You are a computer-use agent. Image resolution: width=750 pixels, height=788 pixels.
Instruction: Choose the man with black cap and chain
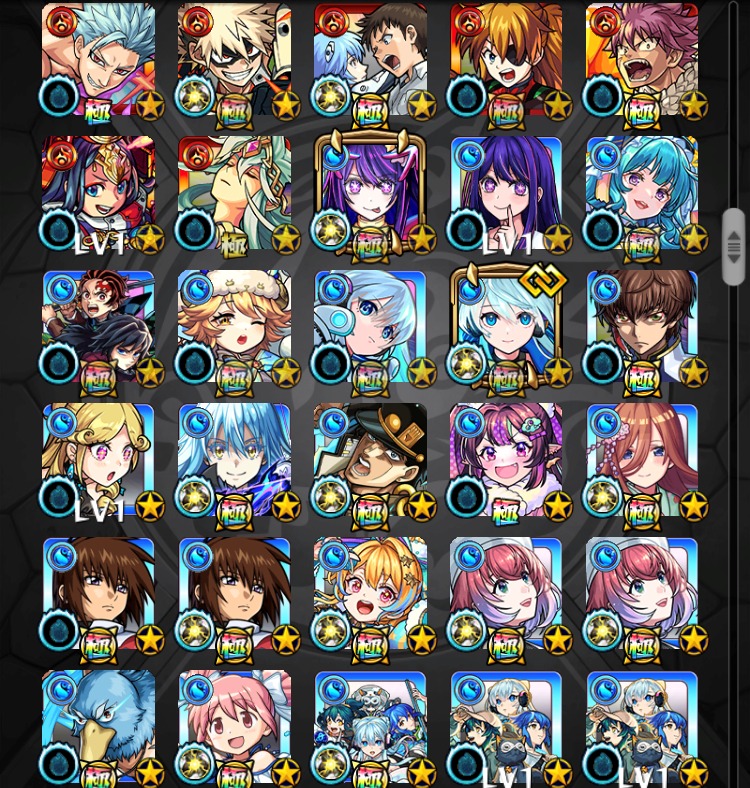click(x=370, y=460)
